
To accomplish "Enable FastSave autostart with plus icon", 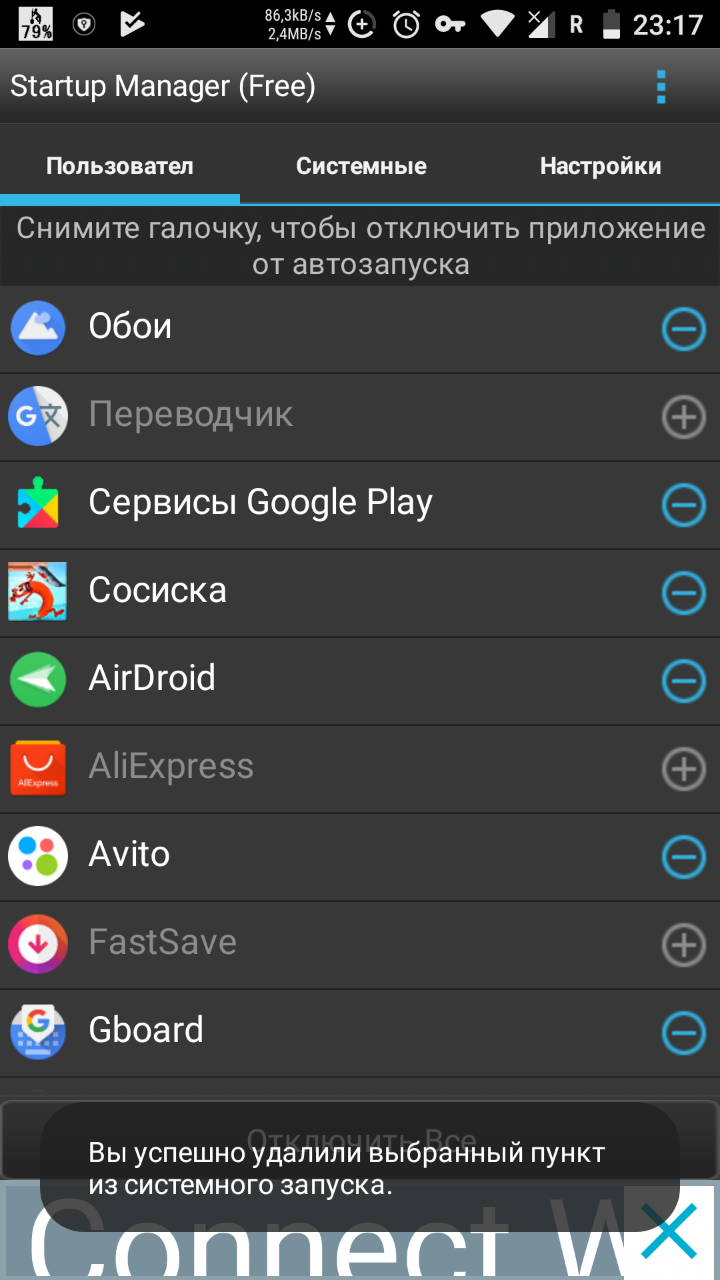I will tap(684, 945).
